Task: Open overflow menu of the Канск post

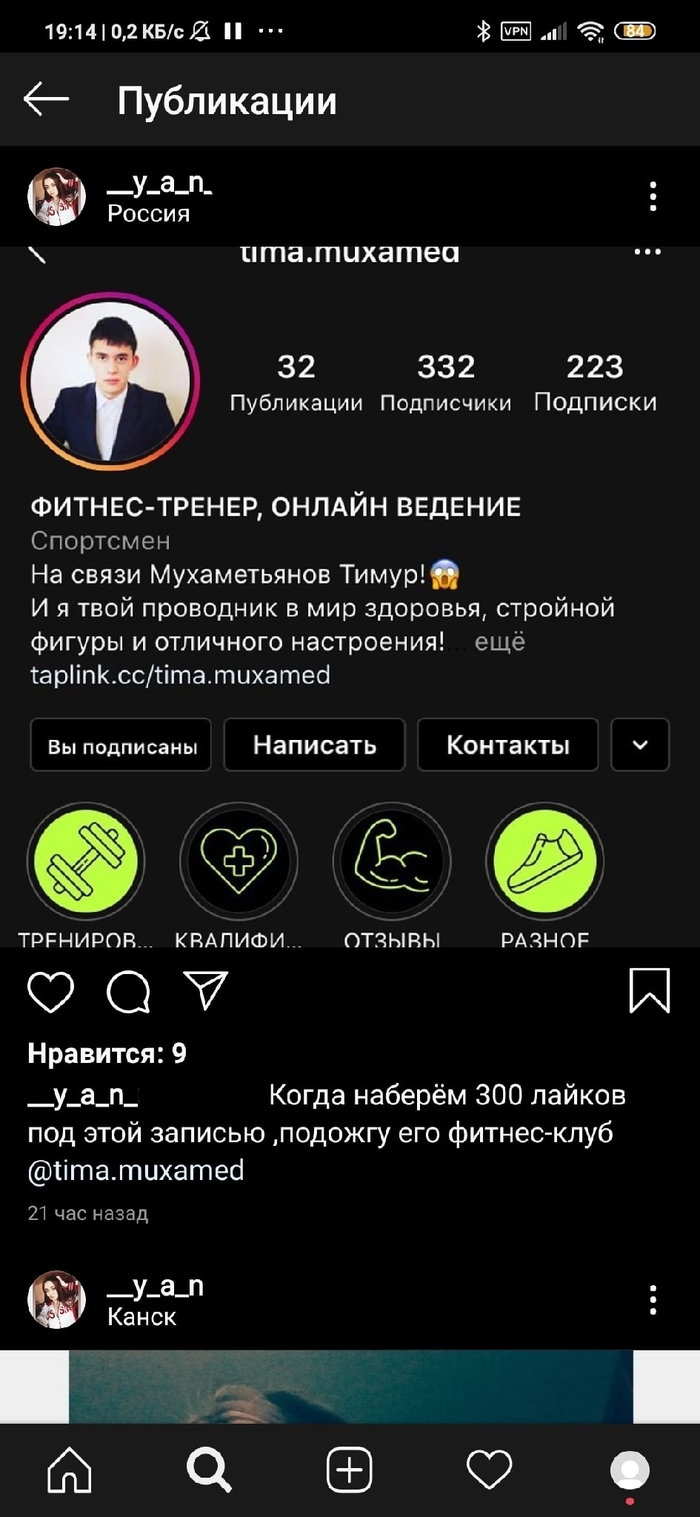Action: coord(653,1300)
